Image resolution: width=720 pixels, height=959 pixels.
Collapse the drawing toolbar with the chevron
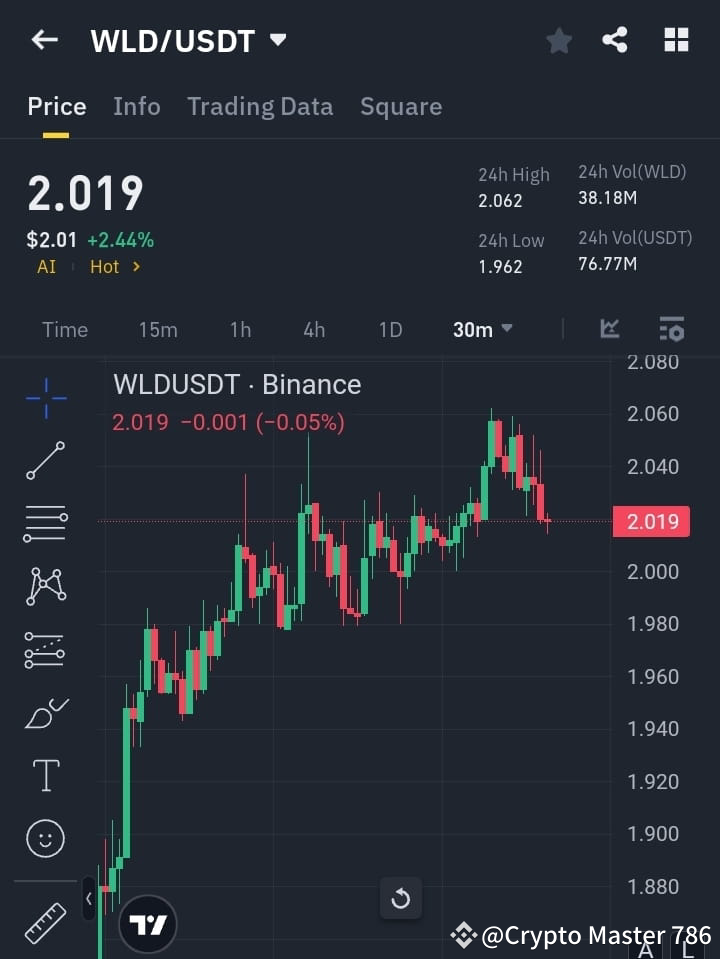89,898
